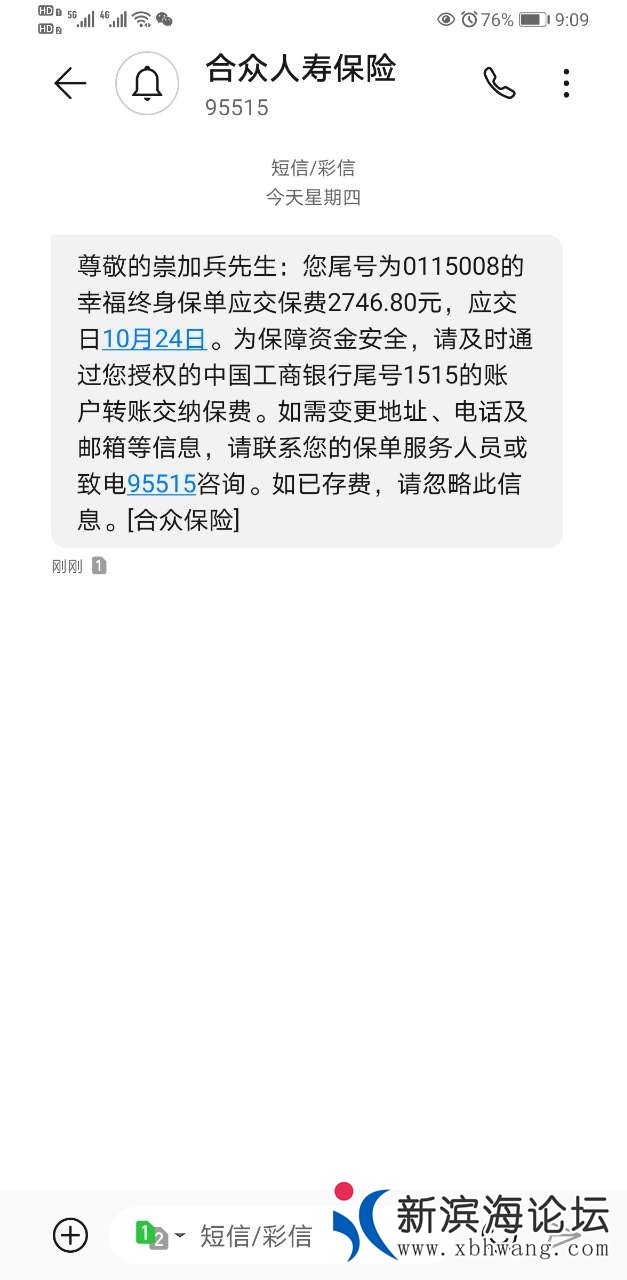
Task: Tap the 95515 phone number link
Action: (161, 484)
